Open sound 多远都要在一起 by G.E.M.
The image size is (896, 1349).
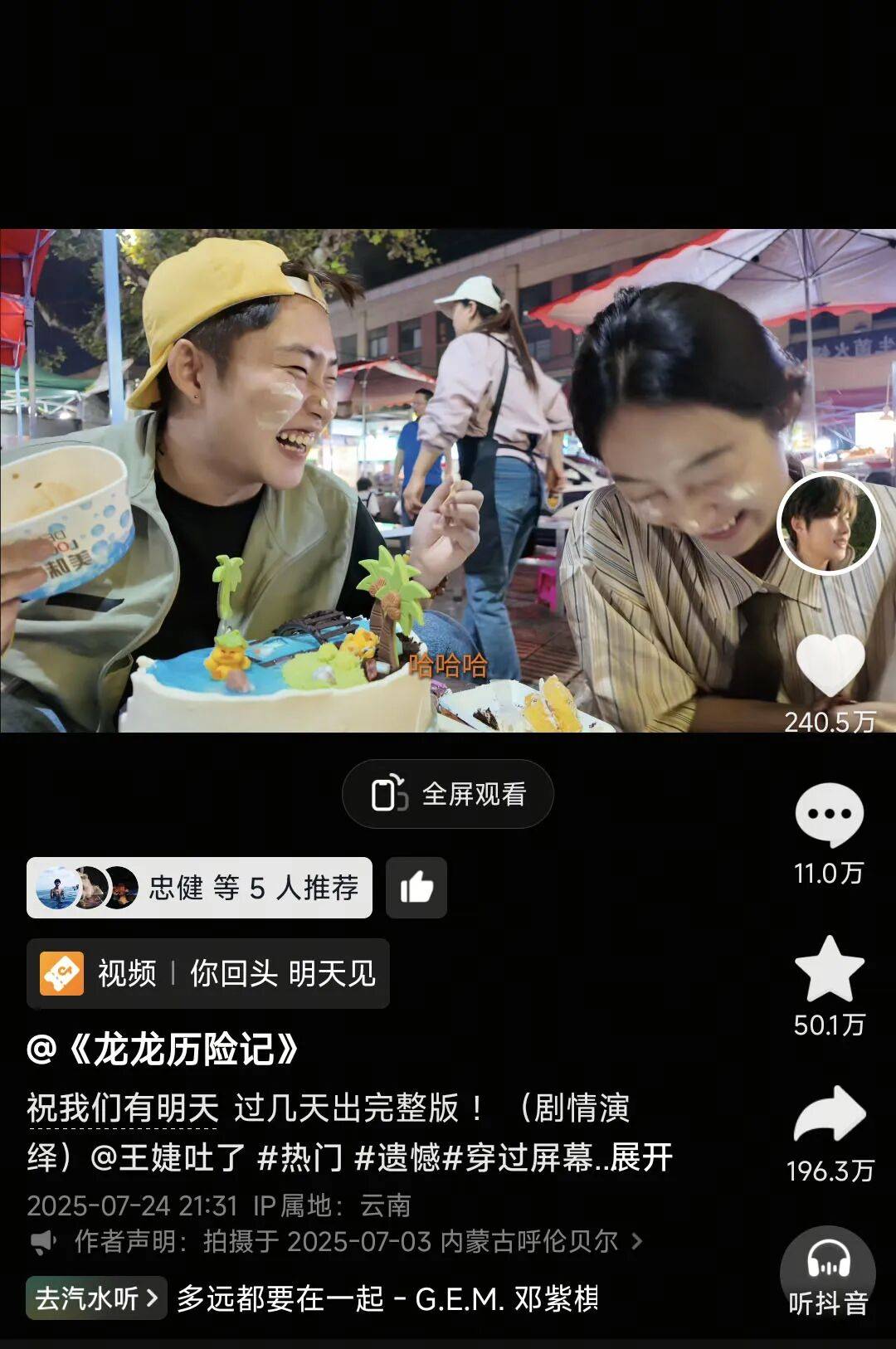(x=387, y=1298)
